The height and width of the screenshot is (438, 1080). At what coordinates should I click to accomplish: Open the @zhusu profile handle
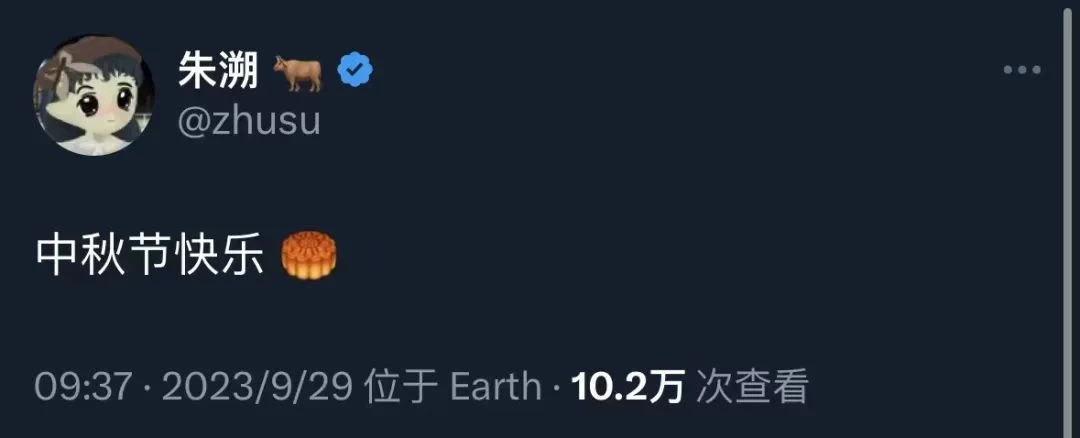point(248,120)
